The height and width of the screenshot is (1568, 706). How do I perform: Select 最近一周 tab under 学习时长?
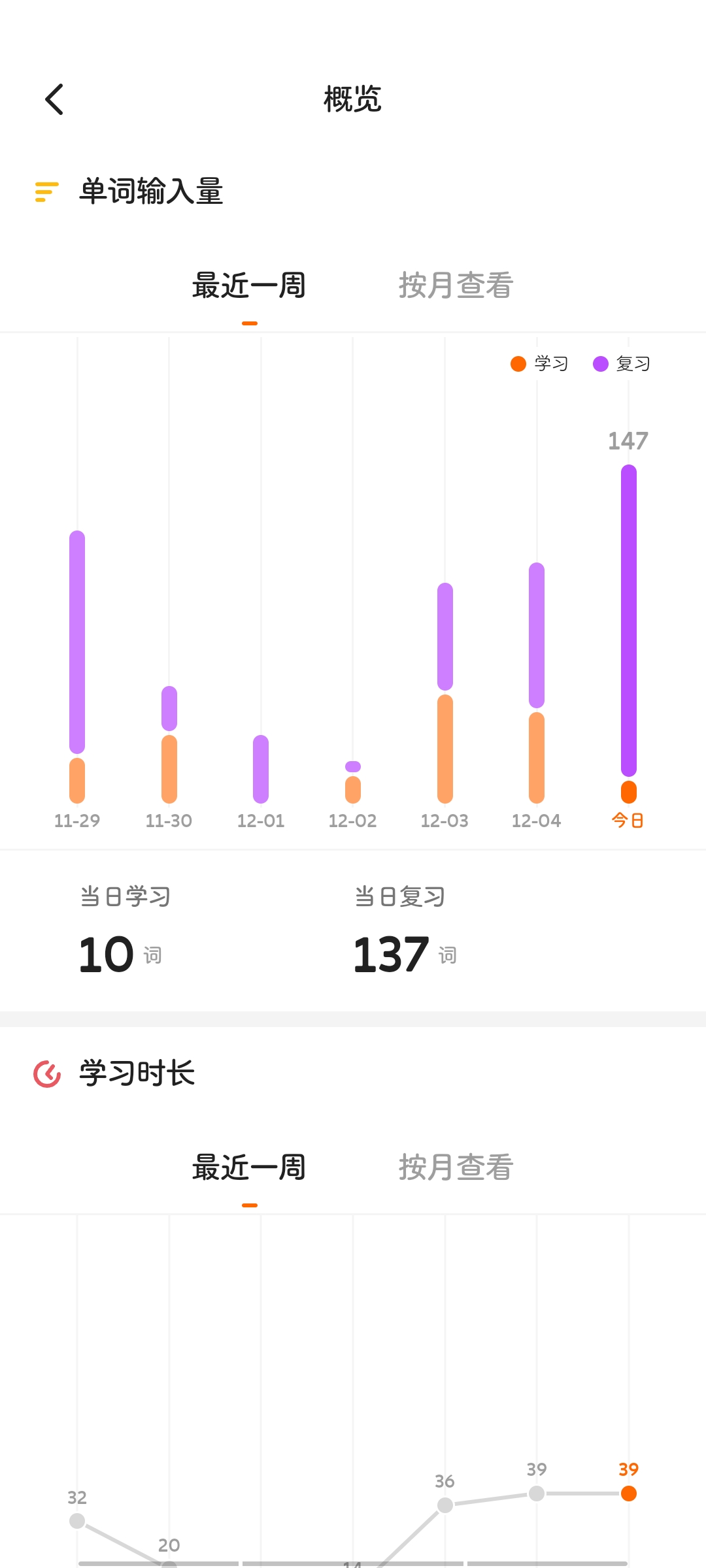[249, 1168]
